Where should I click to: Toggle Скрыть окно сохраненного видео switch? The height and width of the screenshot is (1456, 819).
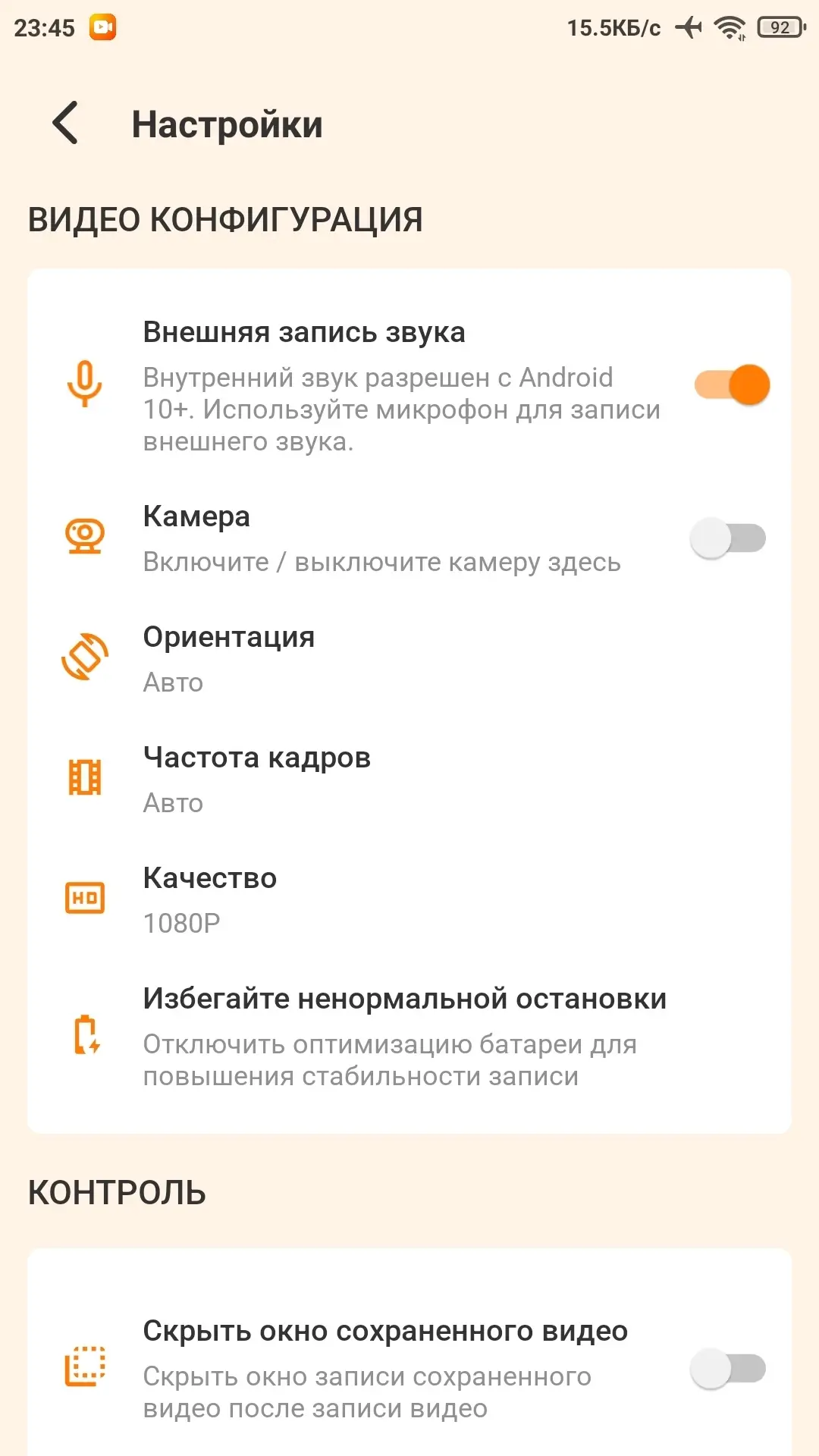728,1369
